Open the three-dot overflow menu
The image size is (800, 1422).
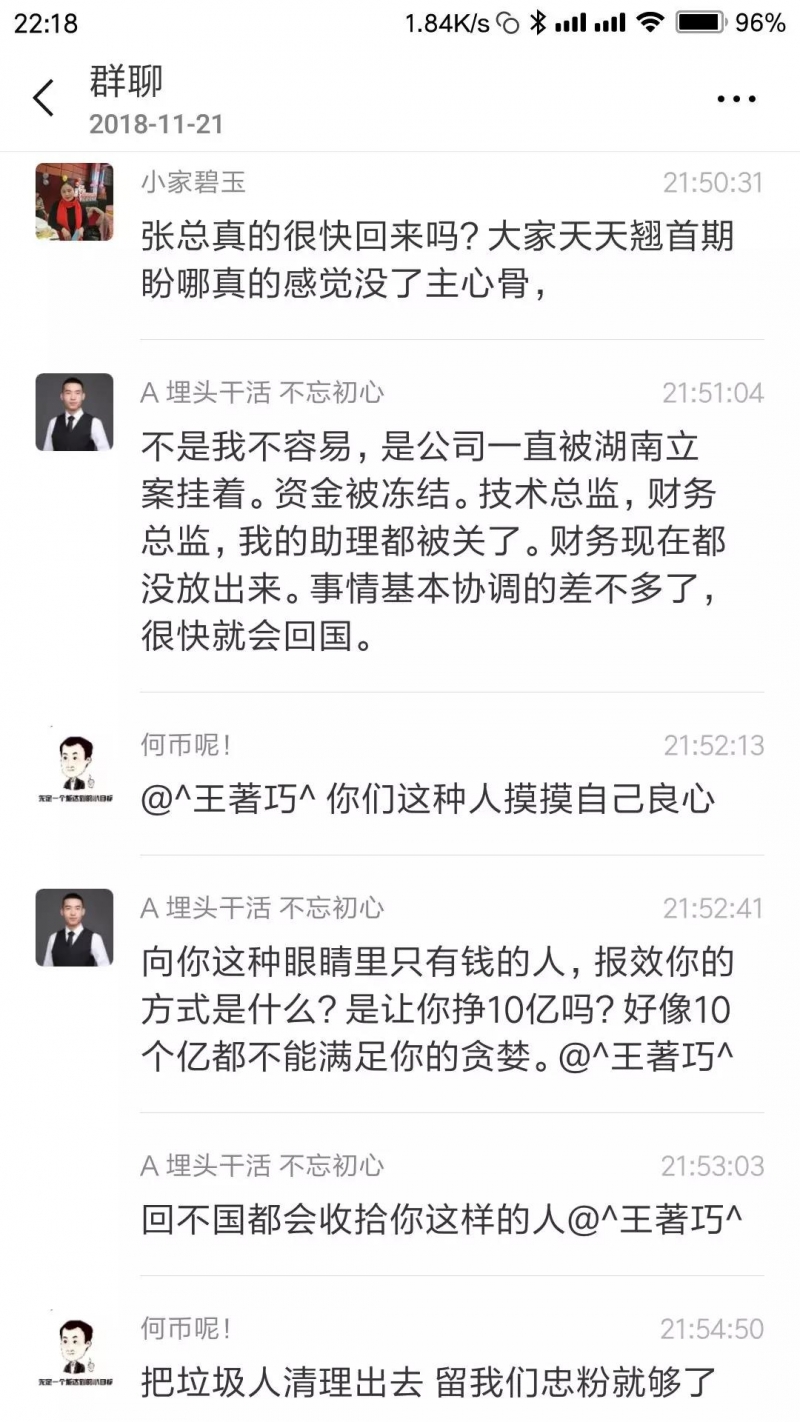tap(737, 99)
